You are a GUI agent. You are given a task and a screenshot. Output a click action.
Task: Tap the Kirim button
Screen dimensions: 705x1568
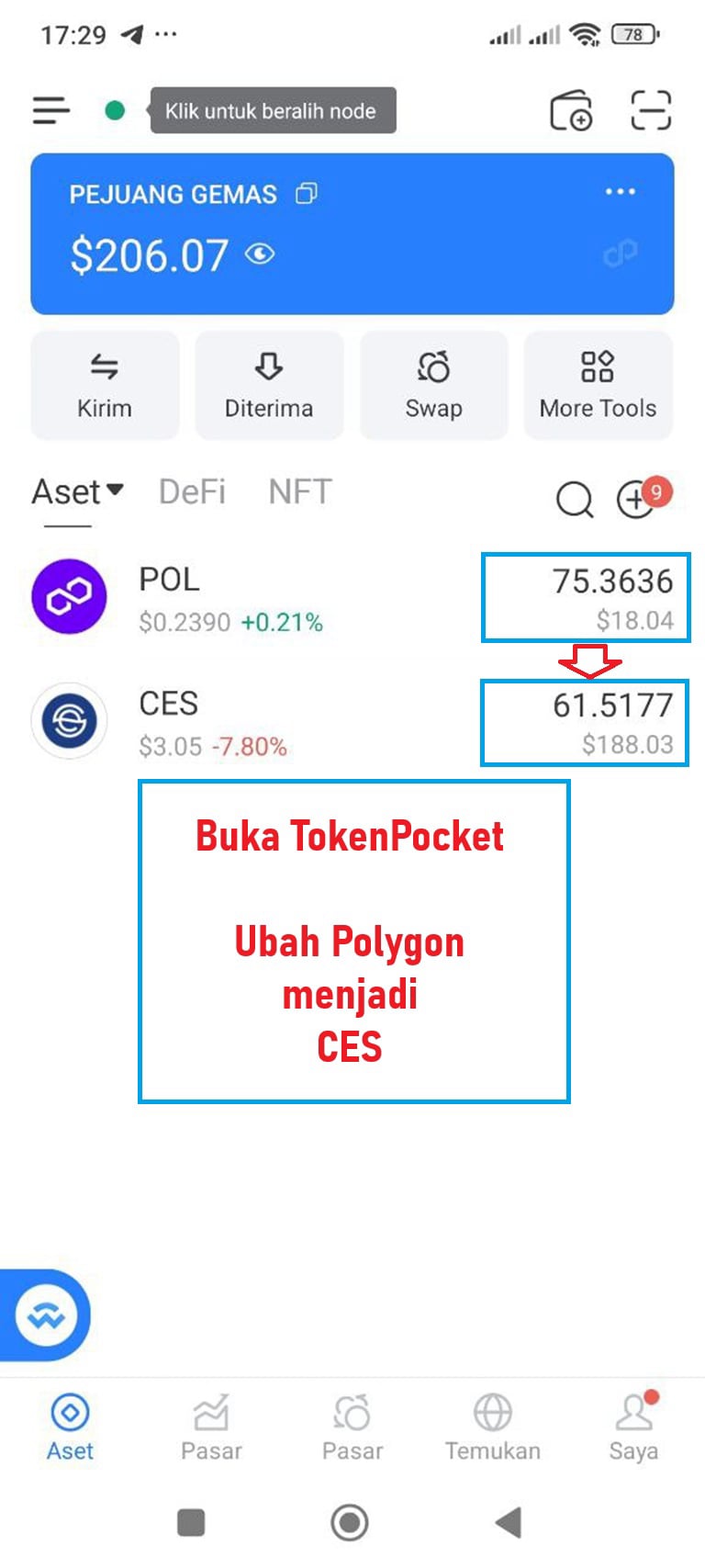(x=105, y=386)
